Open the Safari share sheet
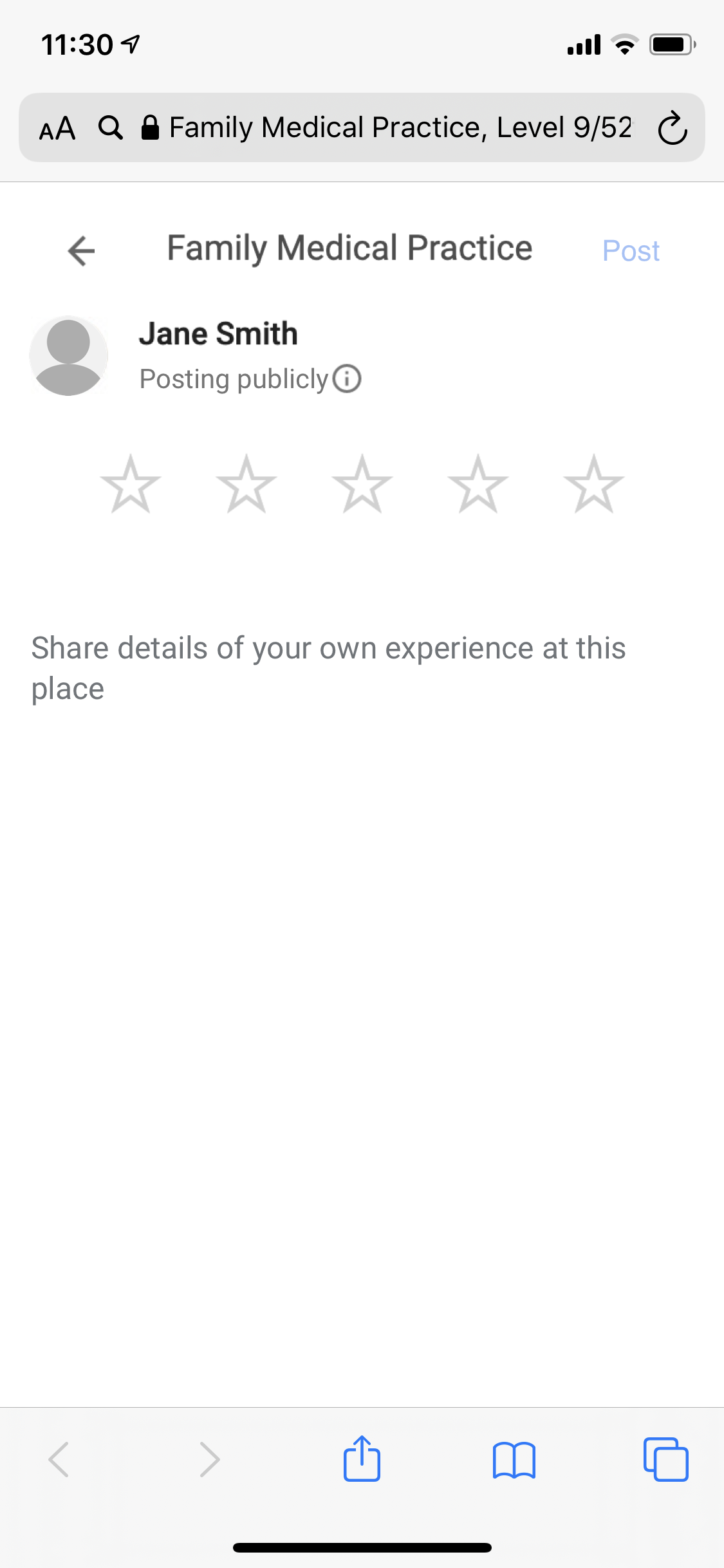724x1568 pixels. pos(362,1459)
